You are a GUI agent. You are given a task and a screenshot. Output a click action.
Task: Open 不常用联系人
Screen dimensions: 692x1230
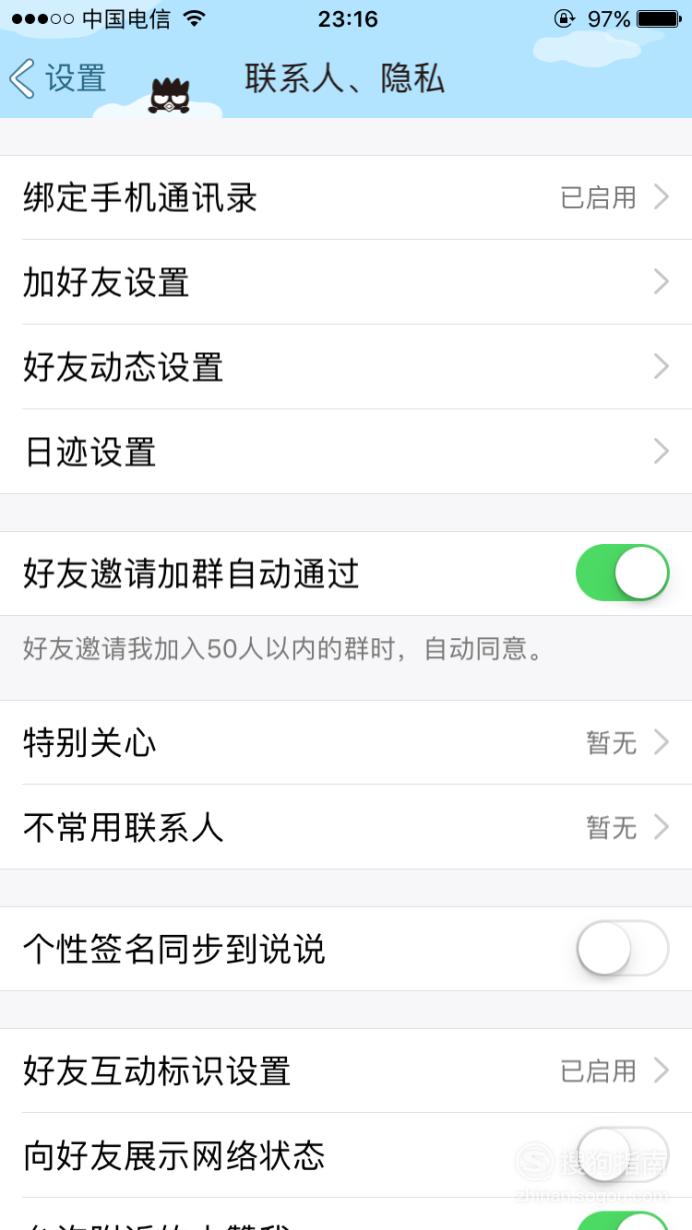pyautogui.click(x=346, y=828)
